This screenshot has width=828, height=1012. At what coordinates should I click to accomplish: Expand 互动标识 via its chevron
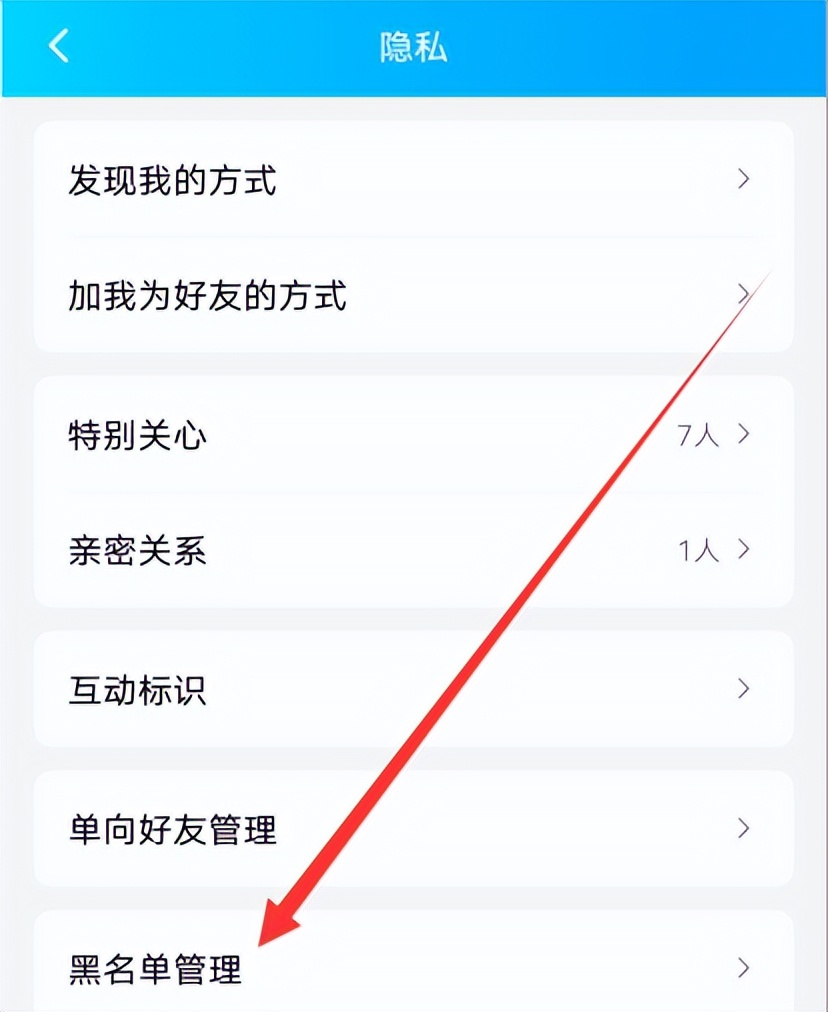pos(743,689)
